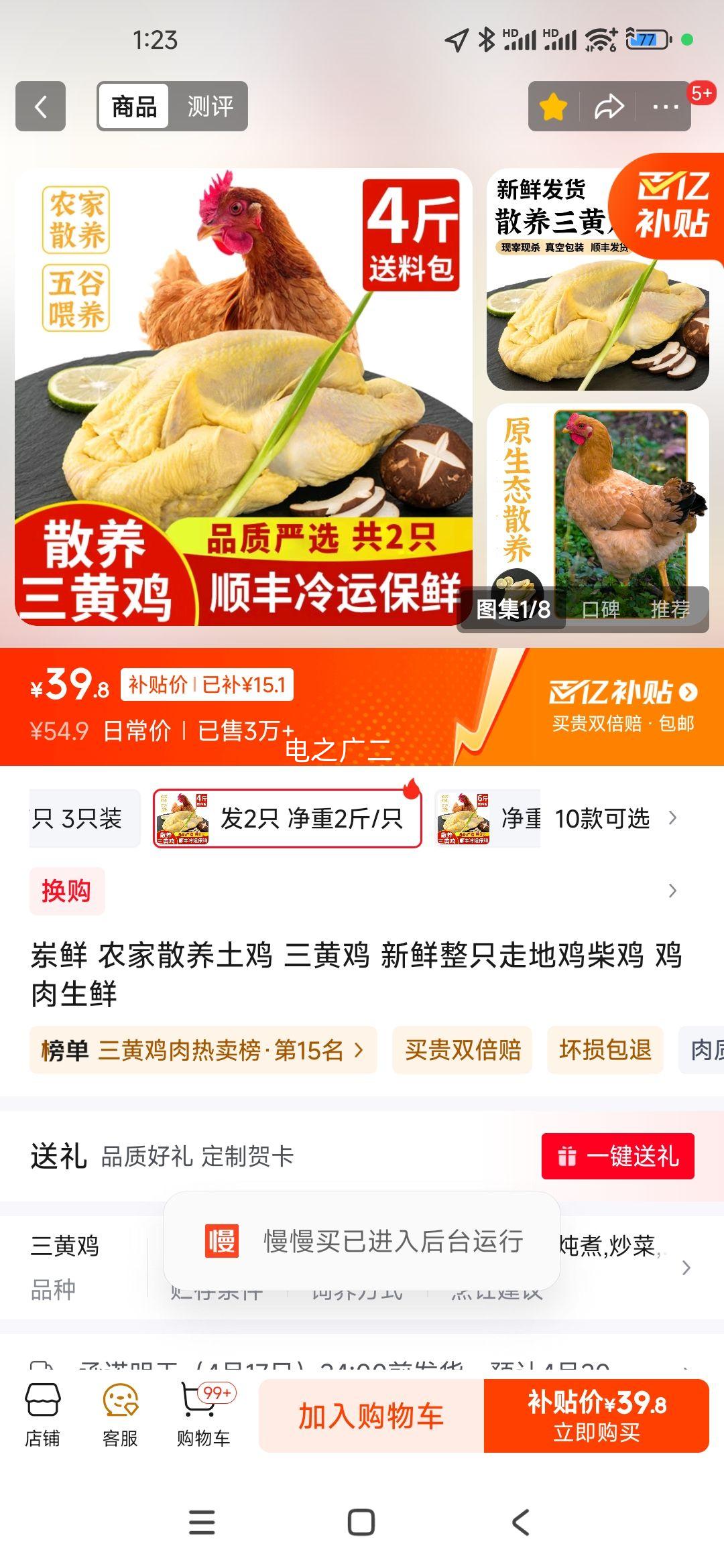Open the share icon
Viewport: 724px width, 1568px height.
607,105
